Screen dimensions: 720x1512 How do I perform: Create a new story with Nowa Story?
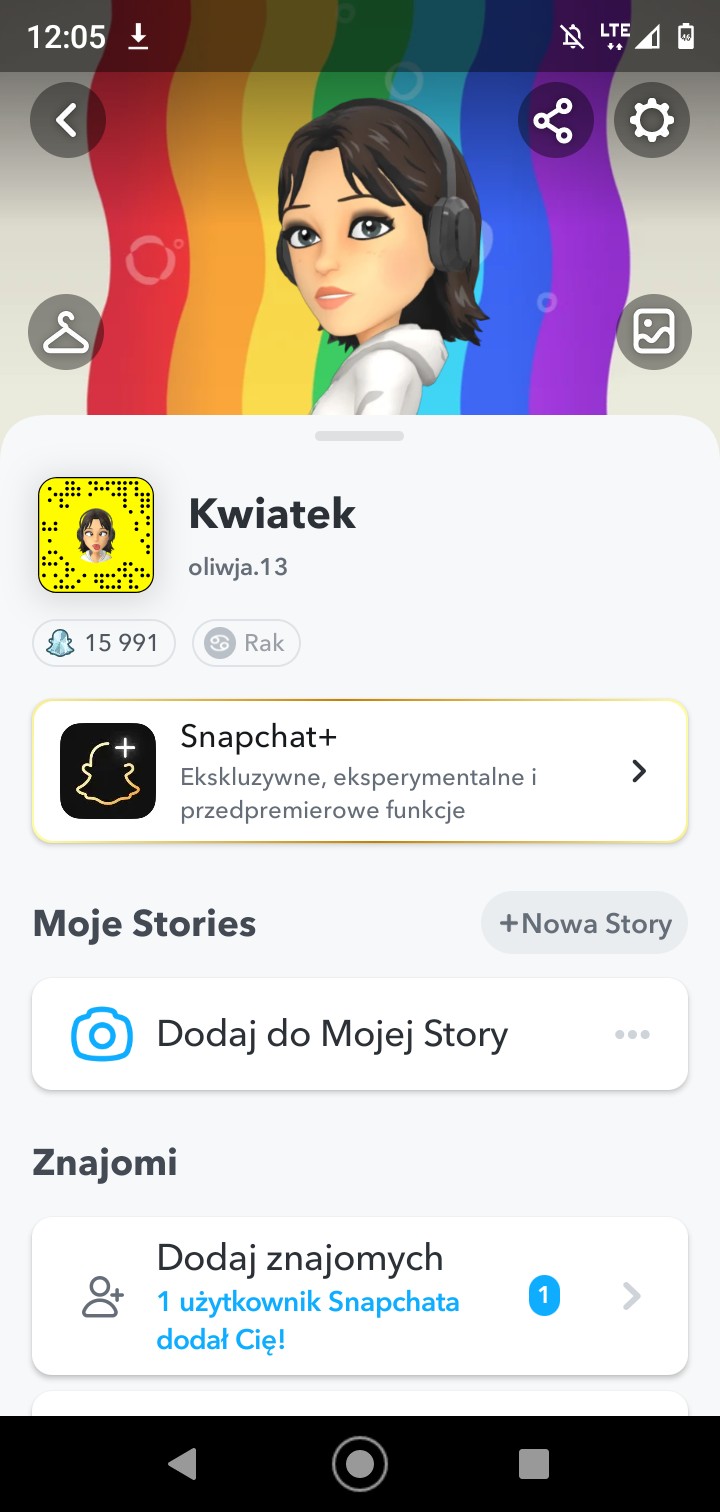point(584,923)
